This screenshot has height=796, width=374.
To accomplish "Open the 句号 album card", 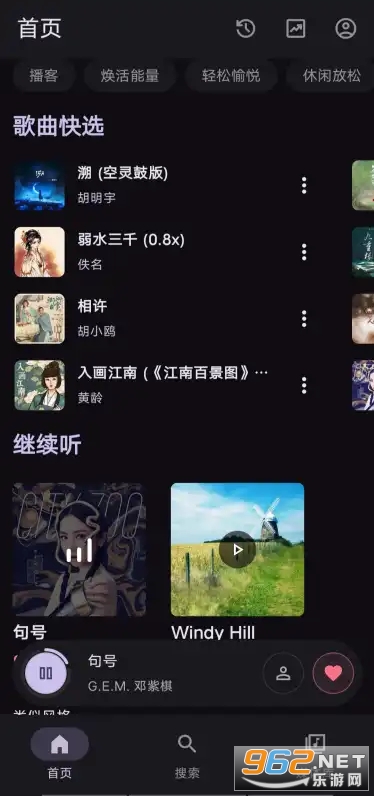I will pyautogui.click(x=79, y=549).
